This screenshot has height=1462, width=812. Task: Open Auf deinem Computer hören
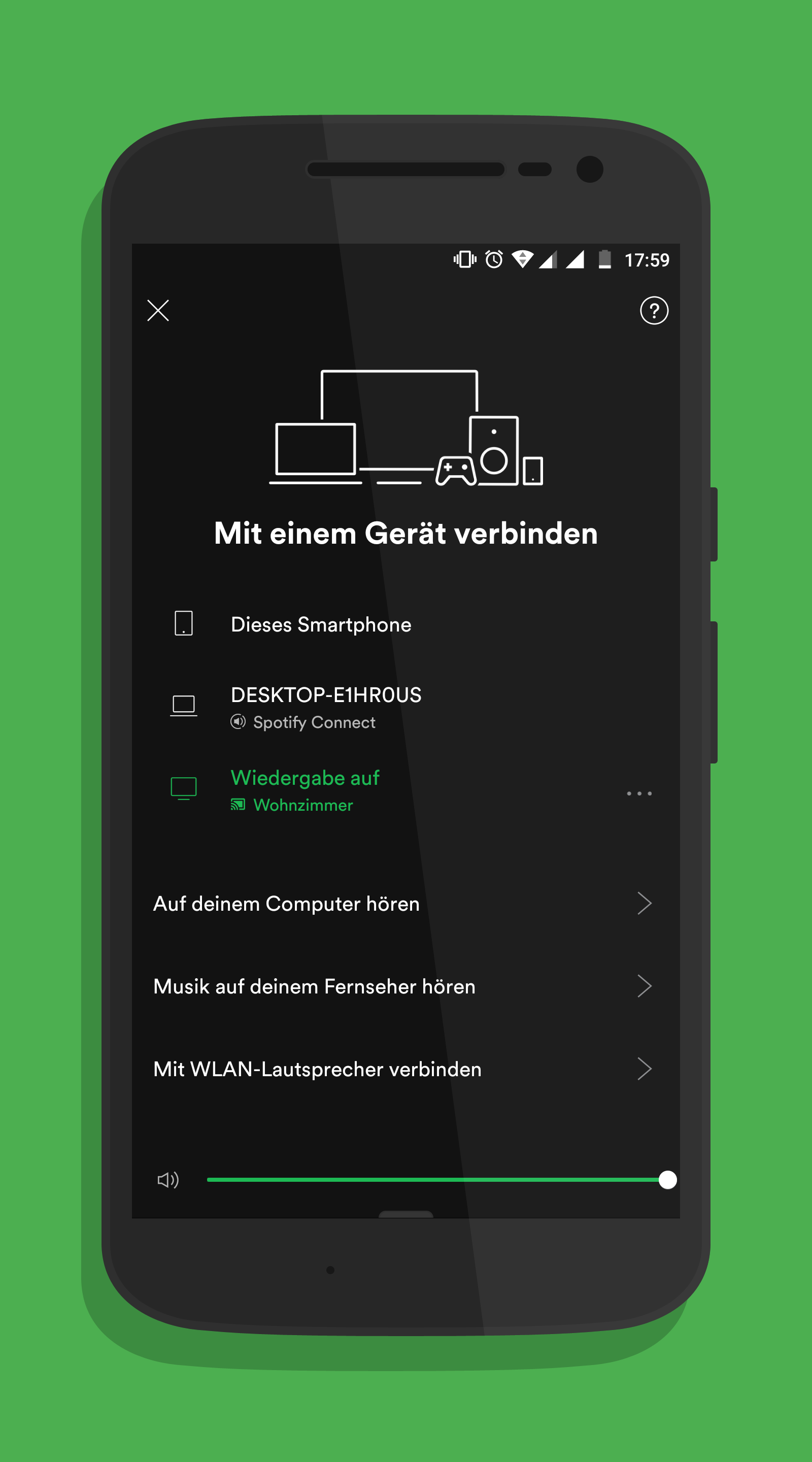point(405,904)
